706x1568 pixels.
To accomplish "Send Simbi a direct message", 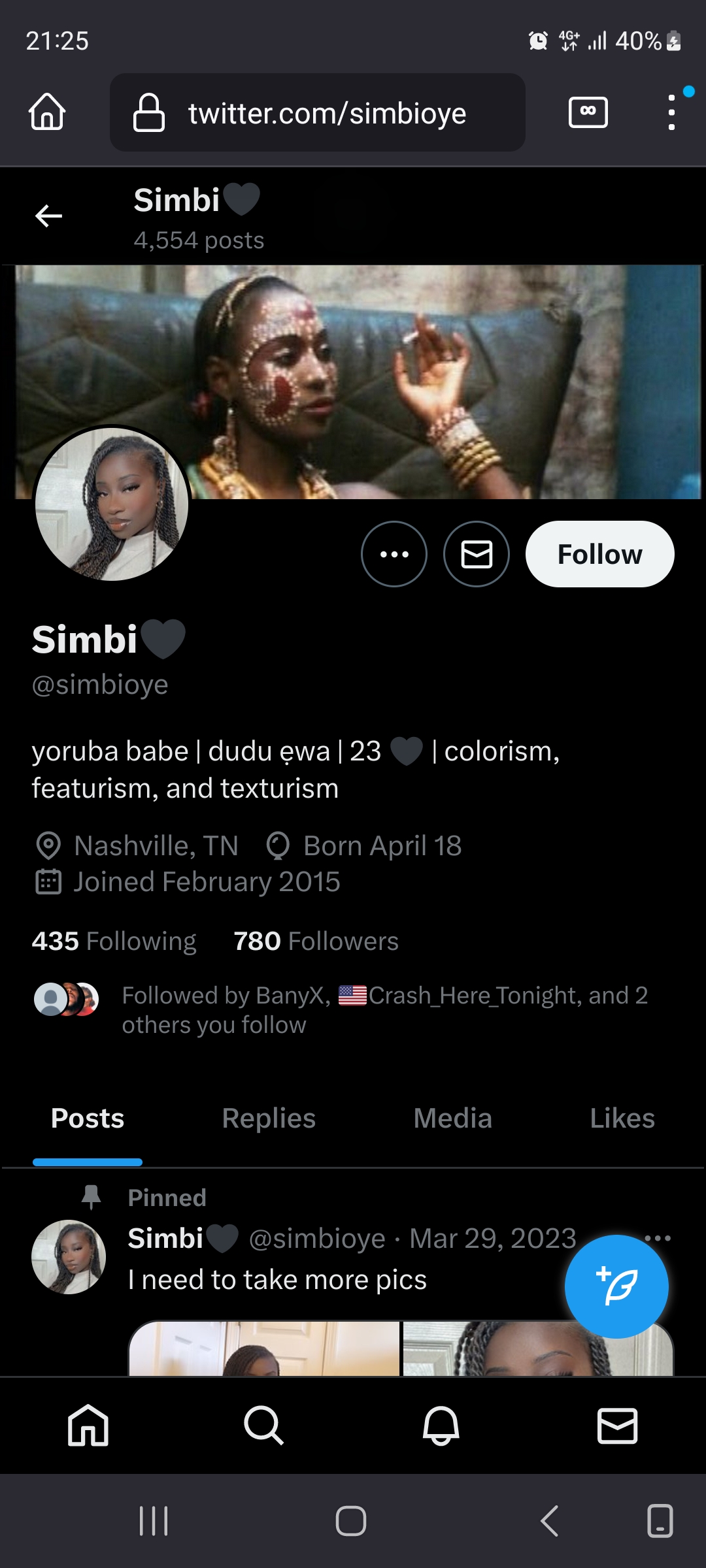I will click(x=477, y=554).
